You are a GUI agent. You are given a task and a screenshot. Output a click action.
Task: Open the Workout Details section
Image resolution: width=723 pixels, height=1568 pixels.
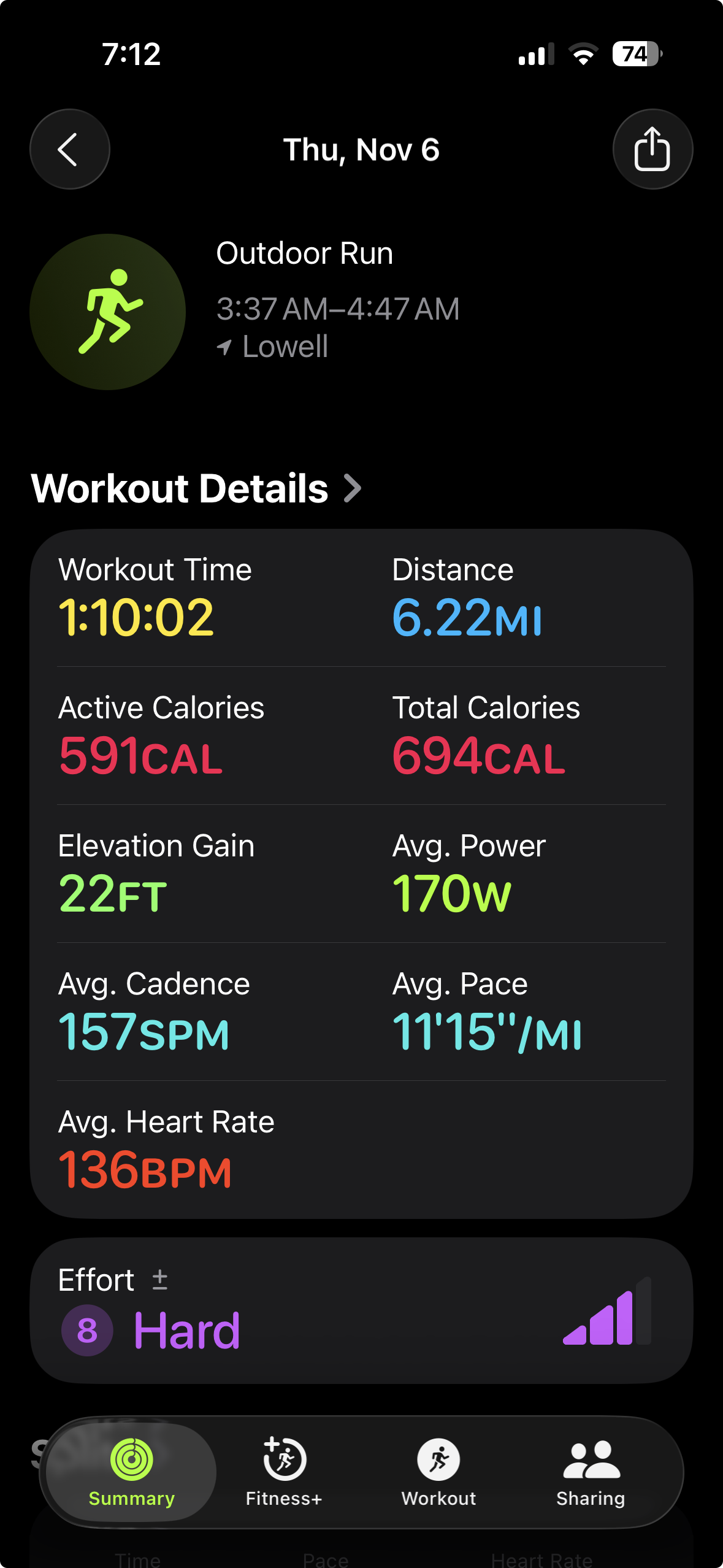(x=196, y=489)
